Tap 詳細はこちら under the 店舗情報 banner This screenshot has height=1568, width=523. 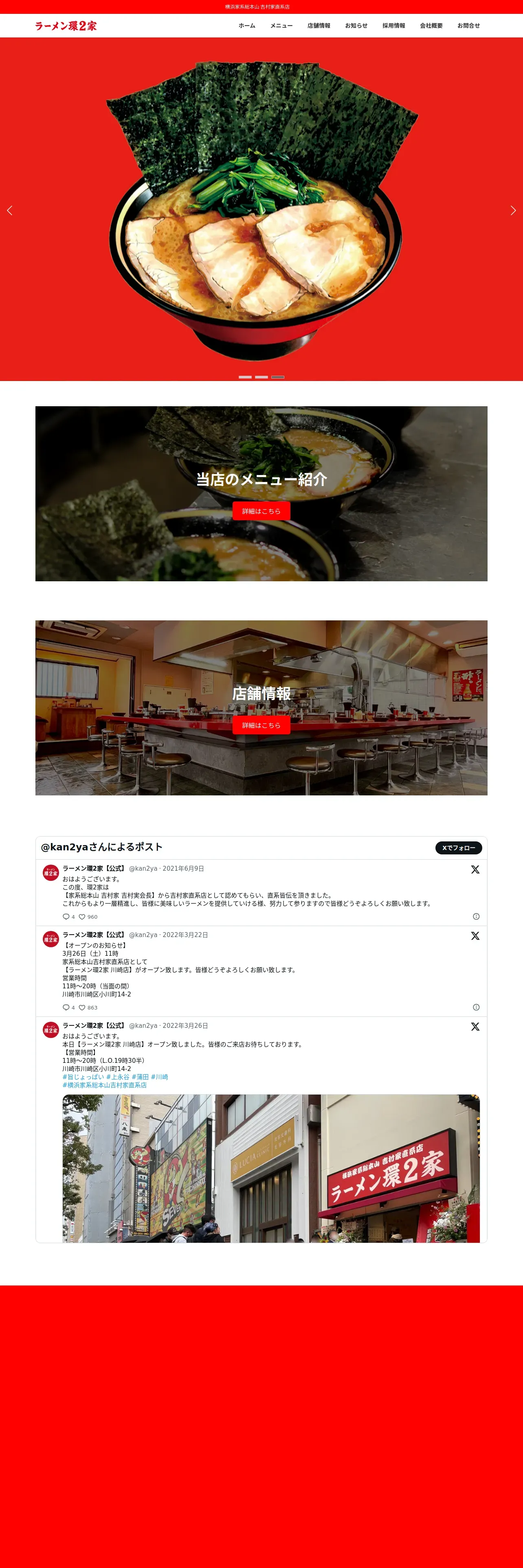[x=261, y=725]
